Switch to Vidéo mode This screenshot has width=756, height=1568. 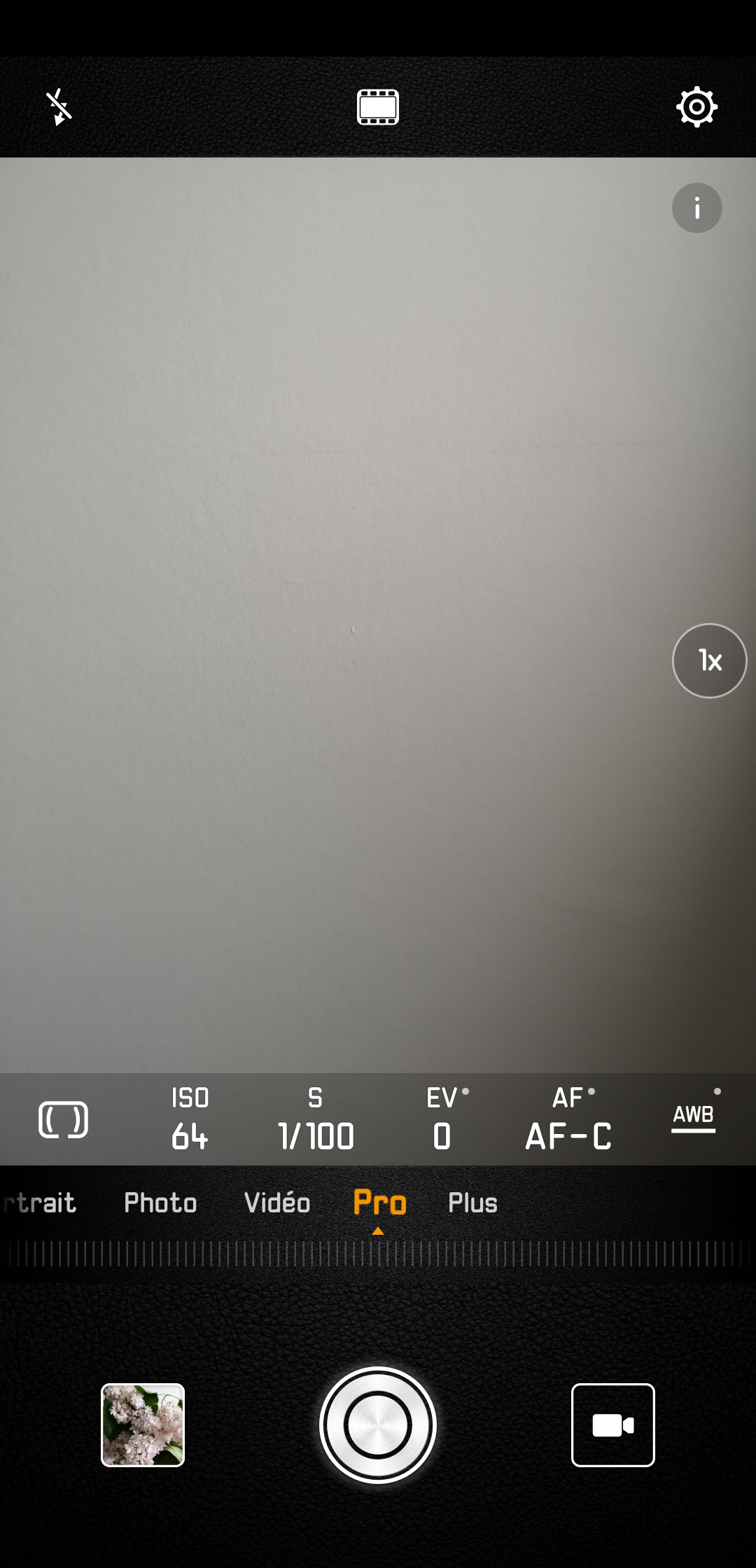pos(277,1203)
